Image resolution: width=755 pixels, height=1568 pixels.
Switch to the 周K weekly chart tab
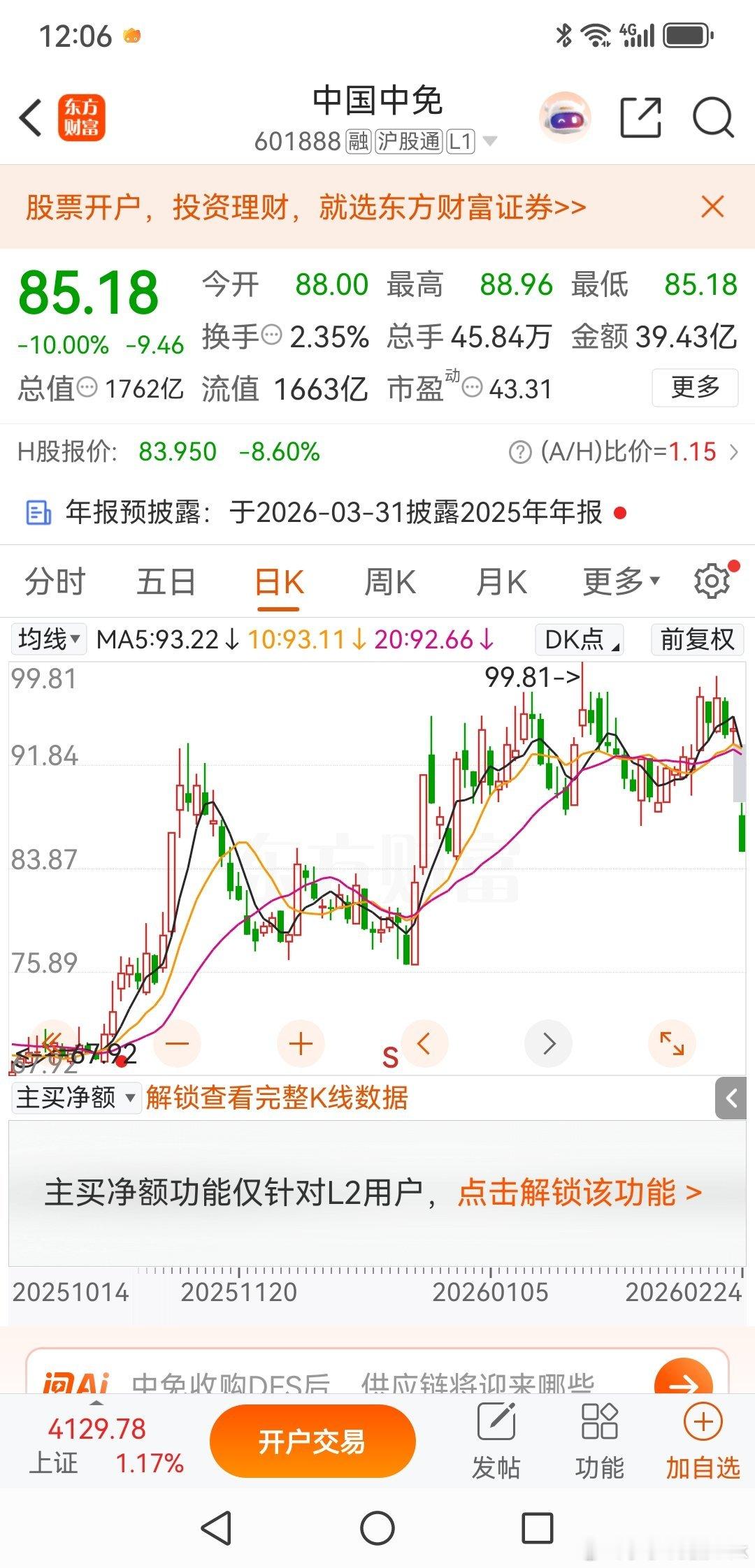389,581
